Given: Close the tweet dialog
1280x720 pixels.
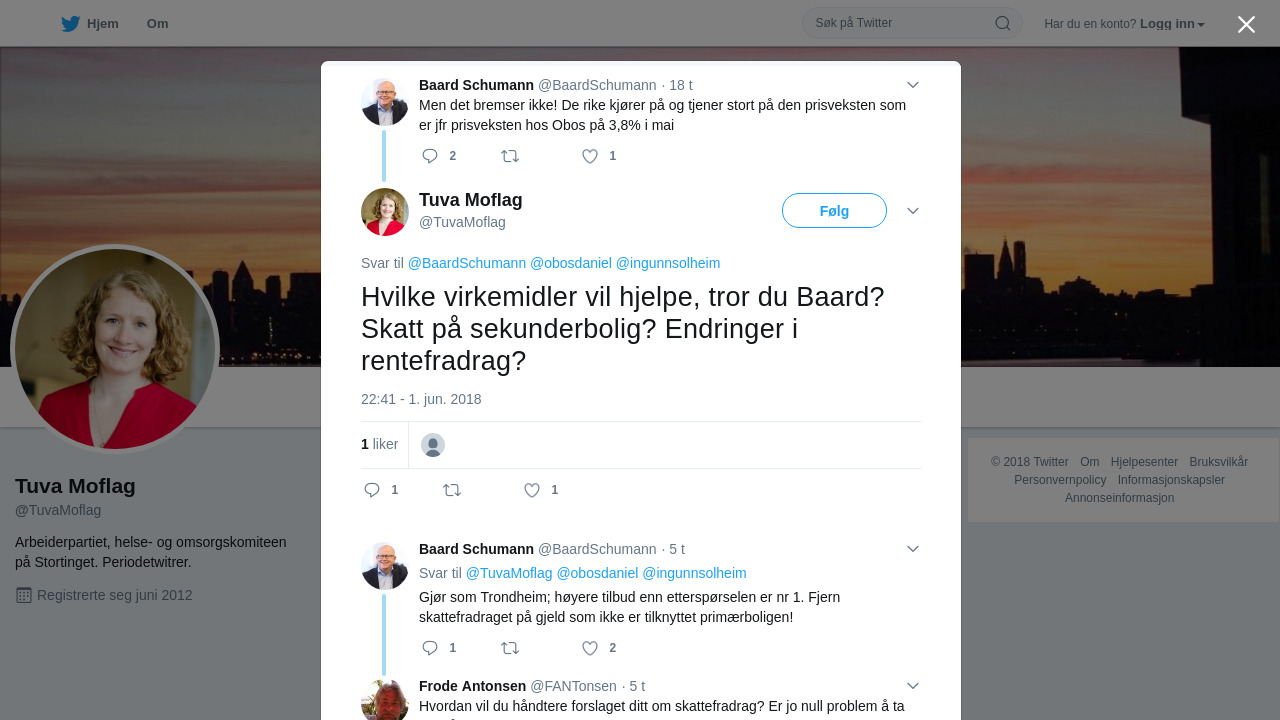Looking at the screenshot, I should pyautogui.click(x=1246, y=24).
